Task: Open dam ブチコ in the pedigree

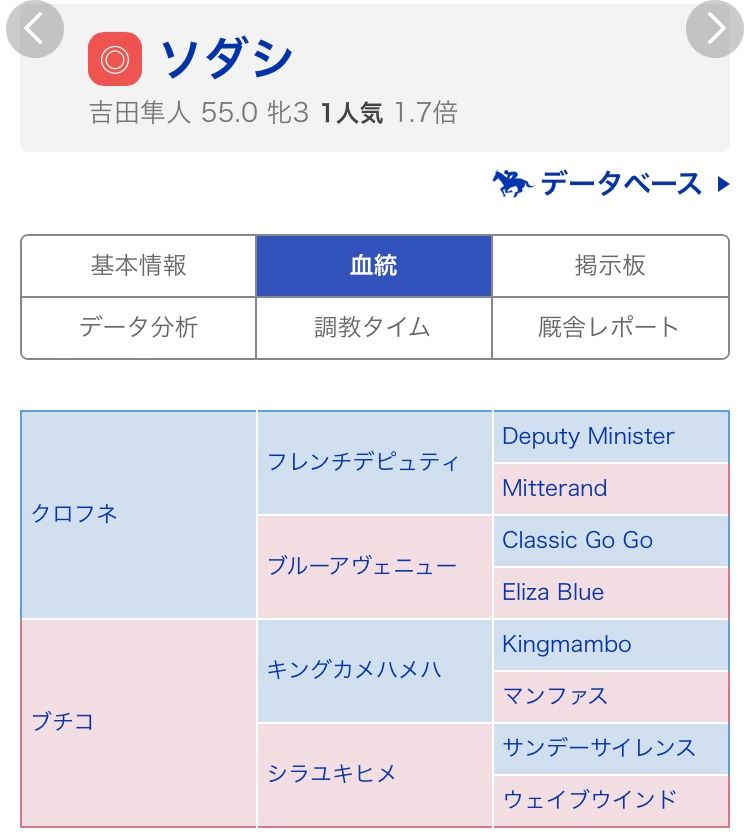Action: [x=64, y=722]
